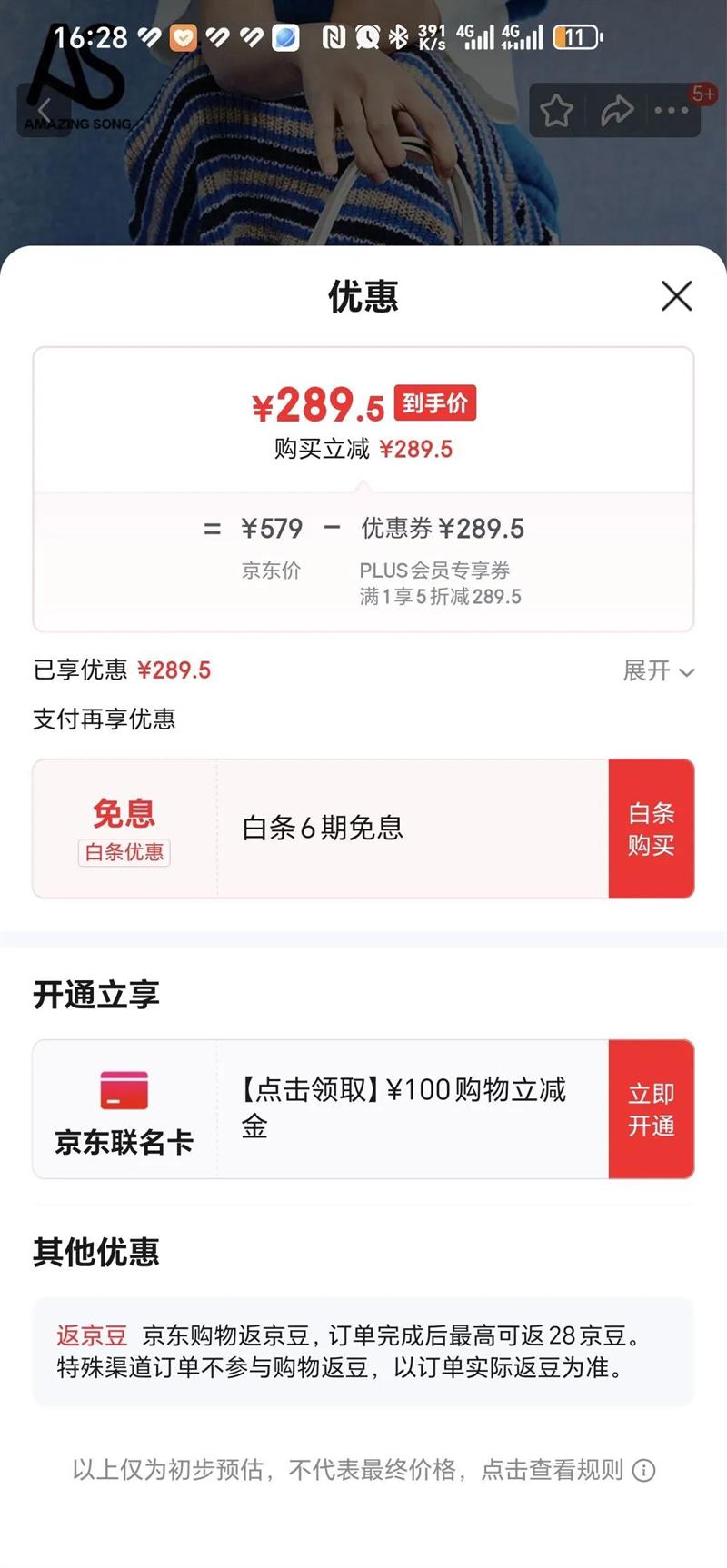Go back with the top-left arrow
Image resolution: width=727 pixels, height=1568 pixels.
43,111
